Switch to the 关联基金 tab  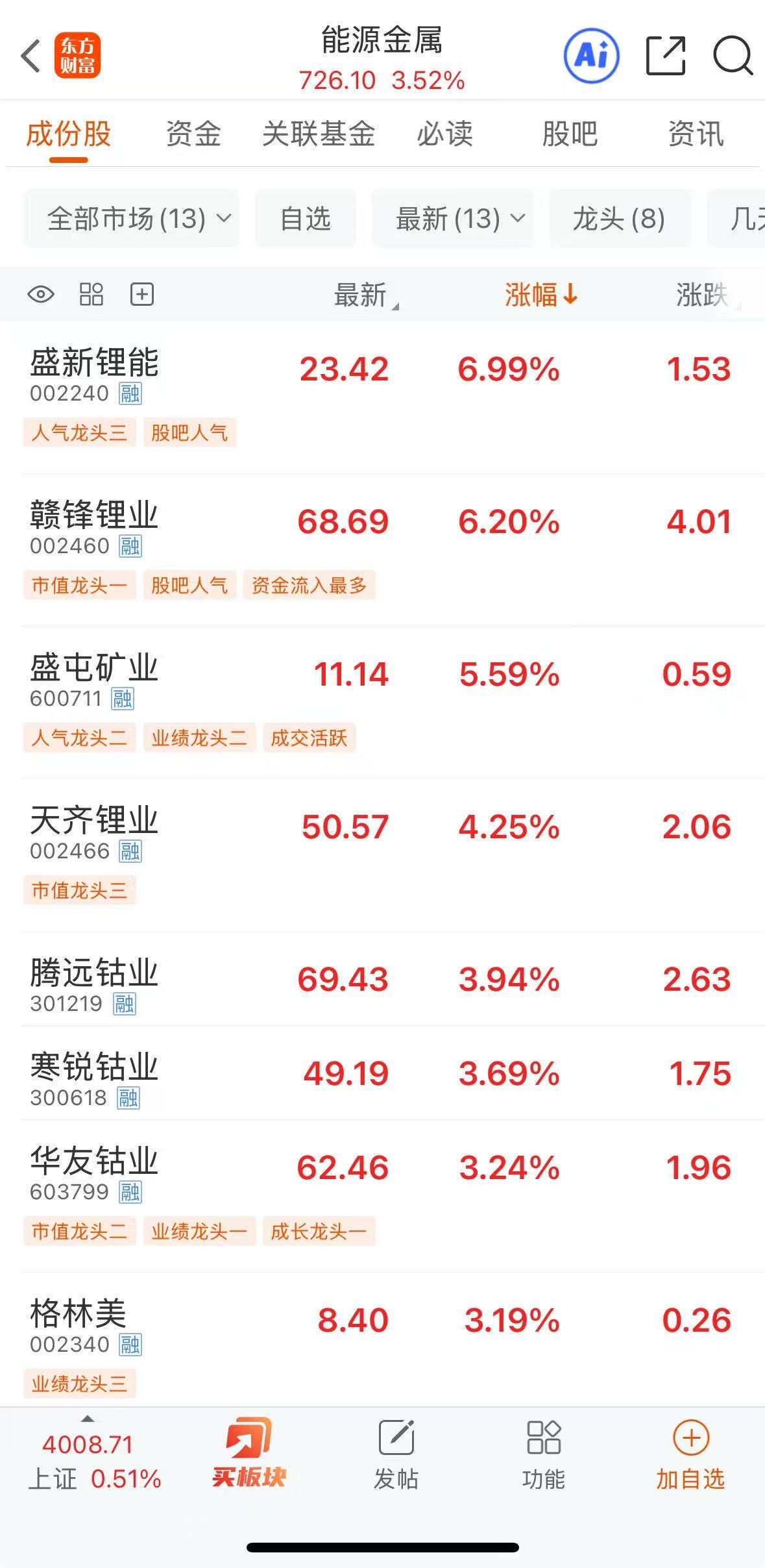[319, 134]
